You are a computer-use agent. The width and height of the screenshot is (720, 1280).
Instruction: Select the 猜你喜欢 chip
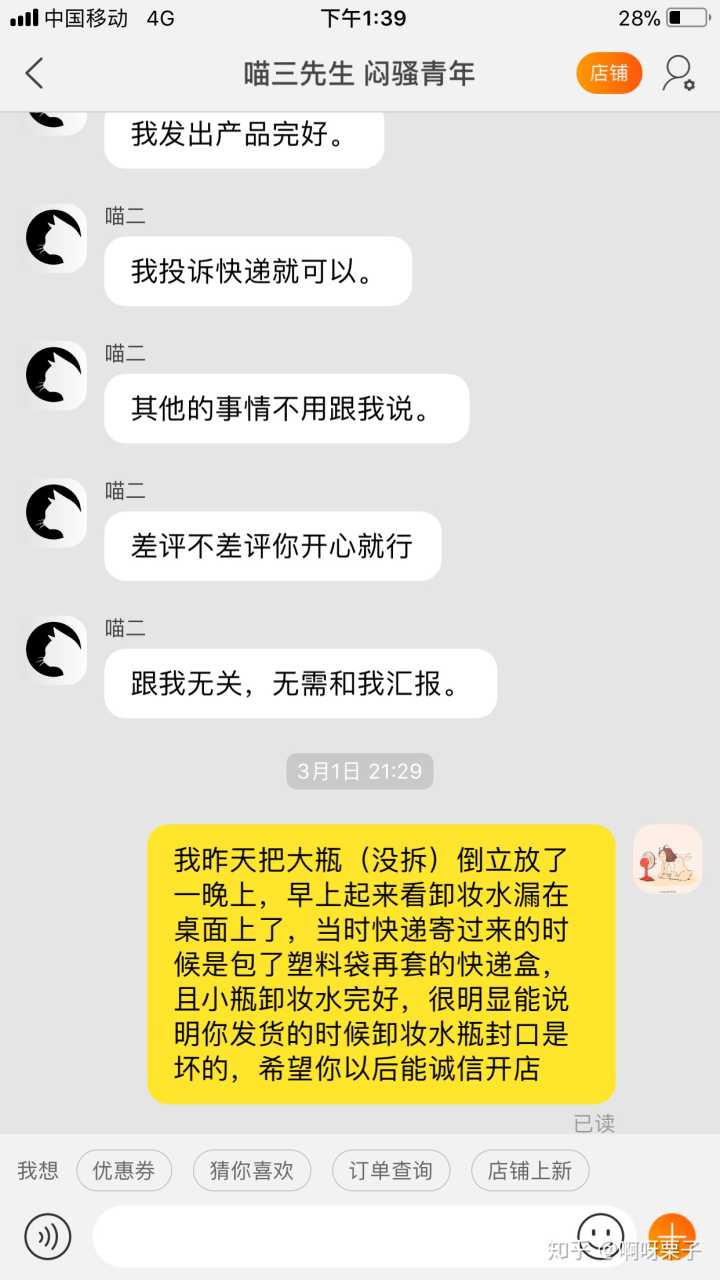coord(251,1171)
